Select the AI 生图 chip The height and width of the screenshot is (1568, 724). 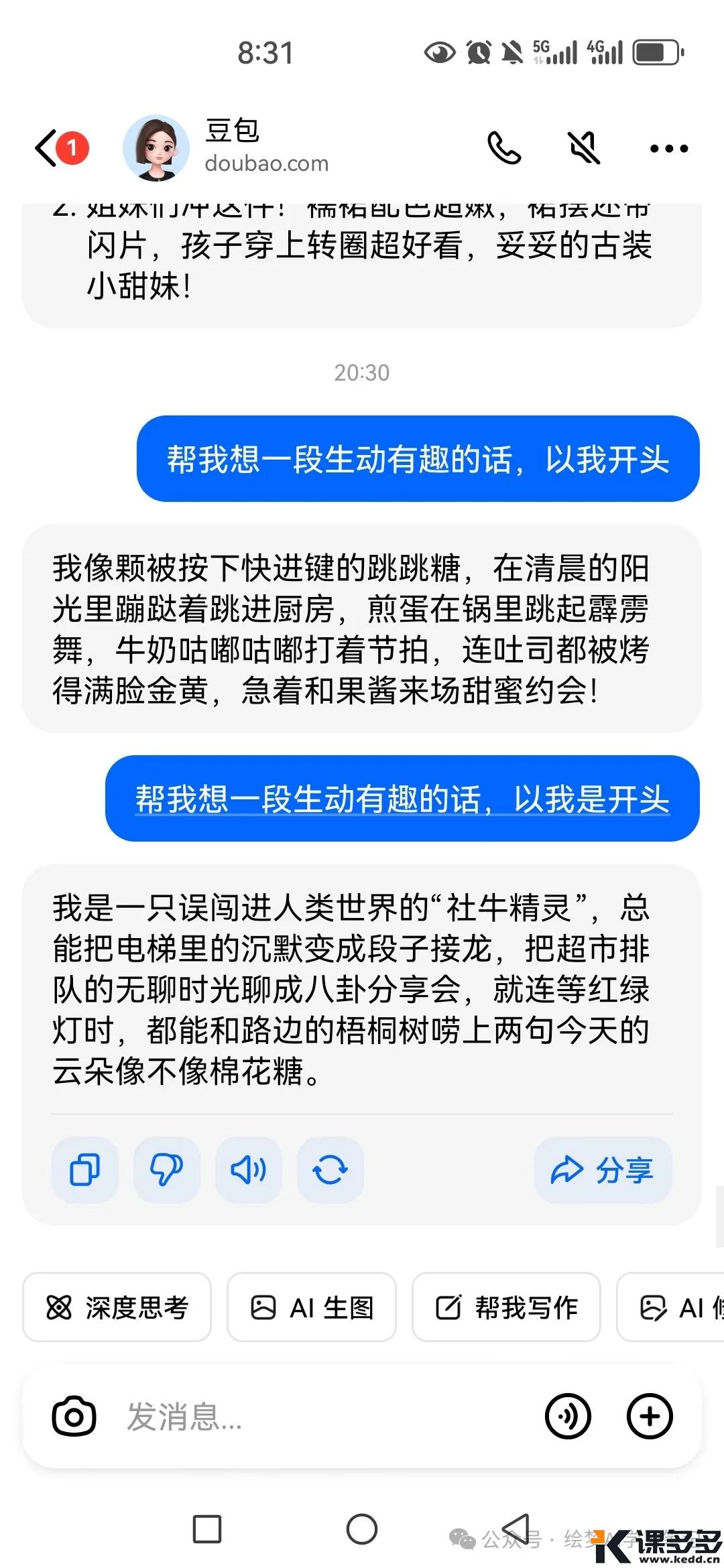[x=312, y=1307]
